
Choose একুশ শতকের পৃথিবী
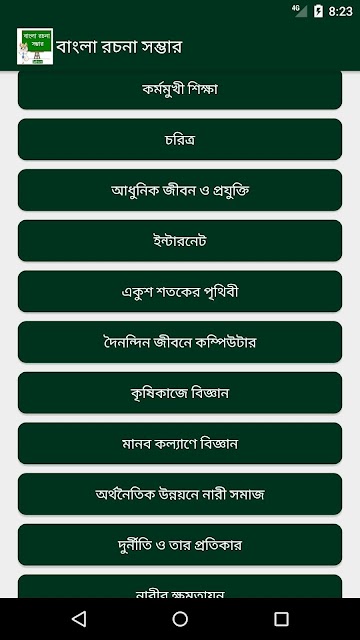pos(180,291)
